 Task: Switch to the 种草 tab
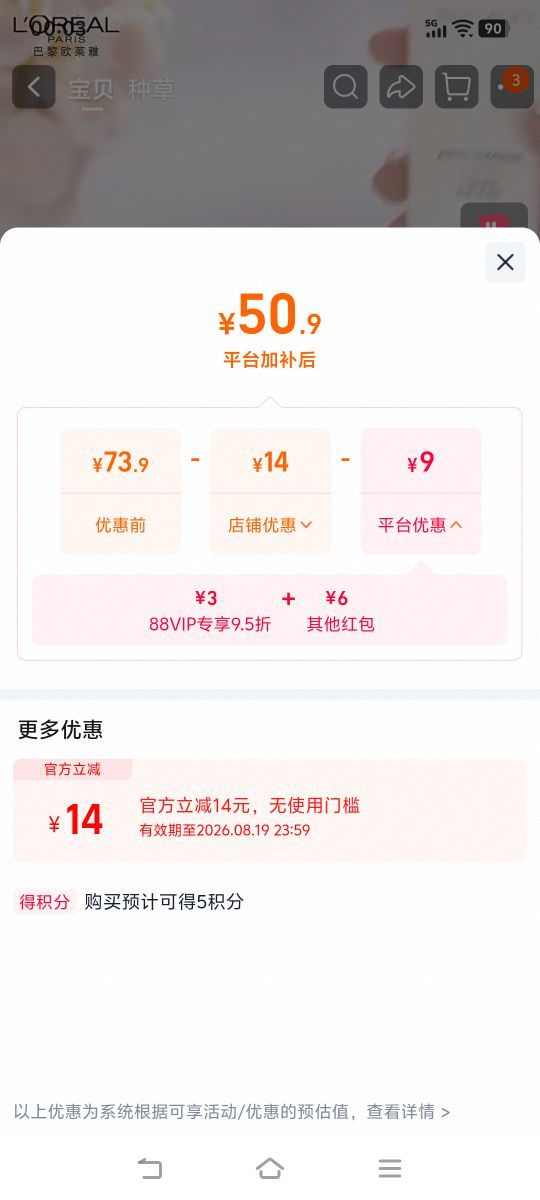[151, 89]
